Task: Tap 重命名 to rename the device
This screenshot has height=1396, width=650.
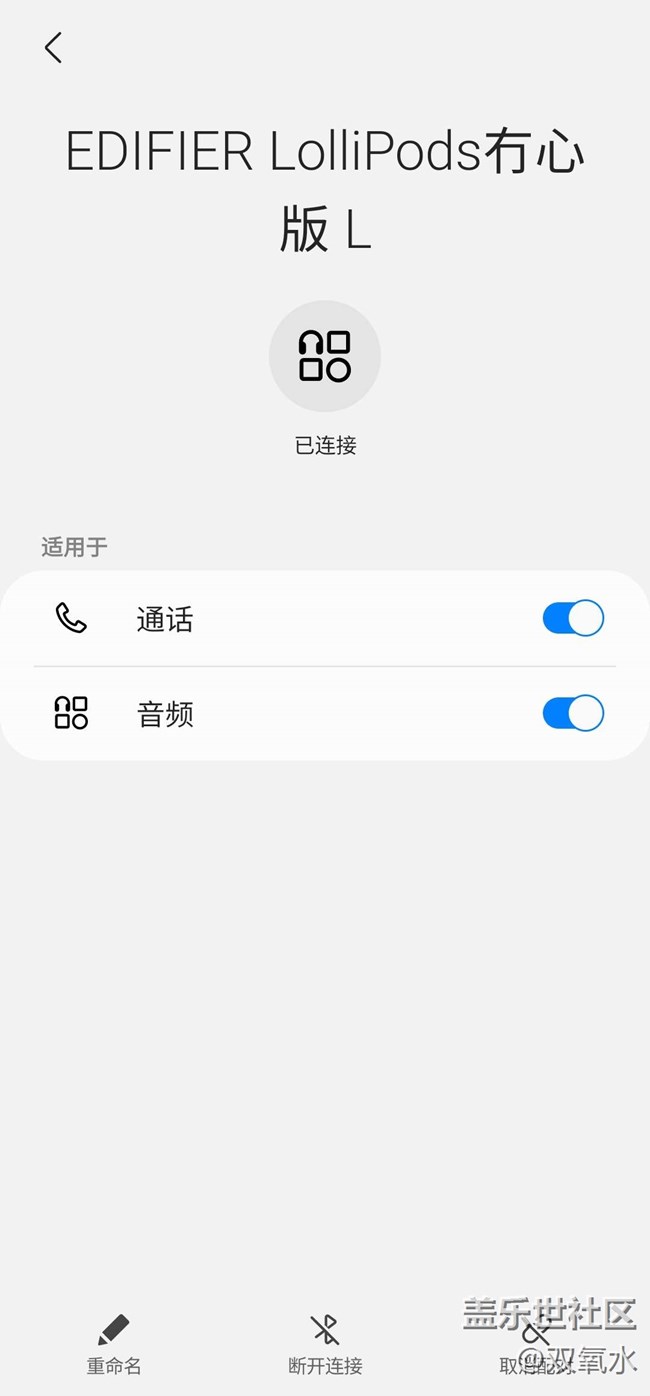Action: click(114, 1345)
